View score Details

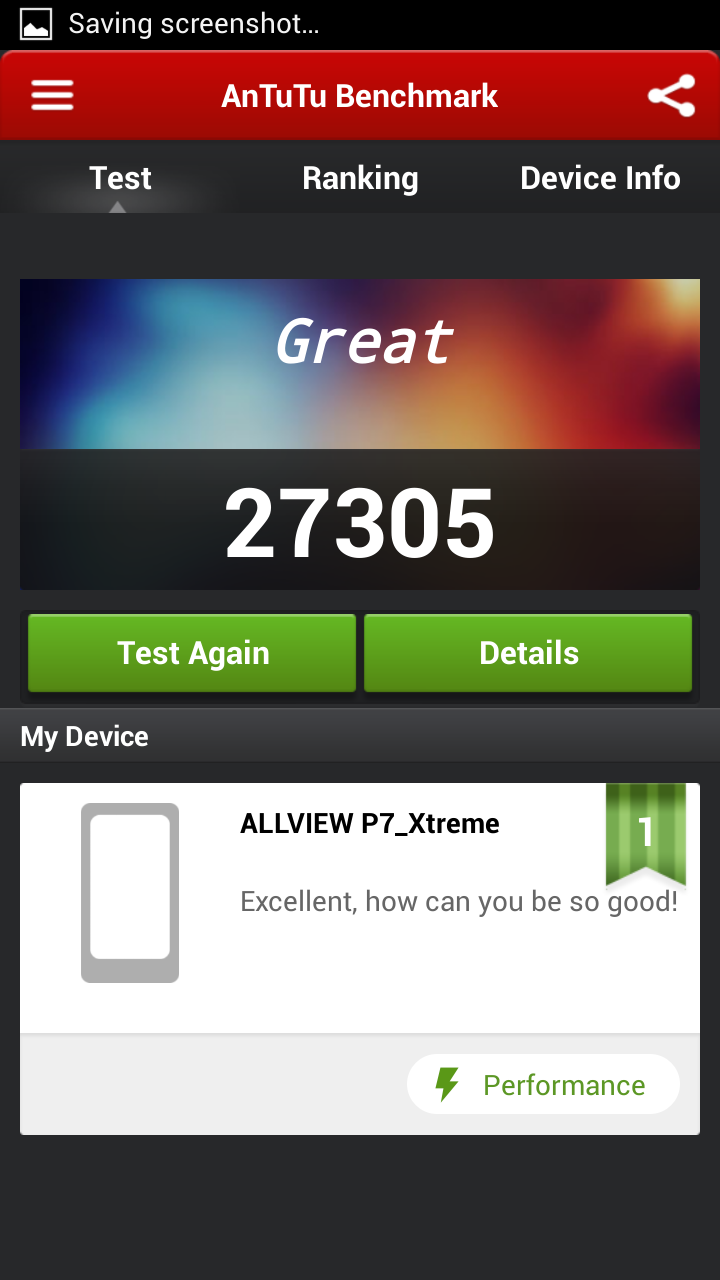click(x=528, y=653)
